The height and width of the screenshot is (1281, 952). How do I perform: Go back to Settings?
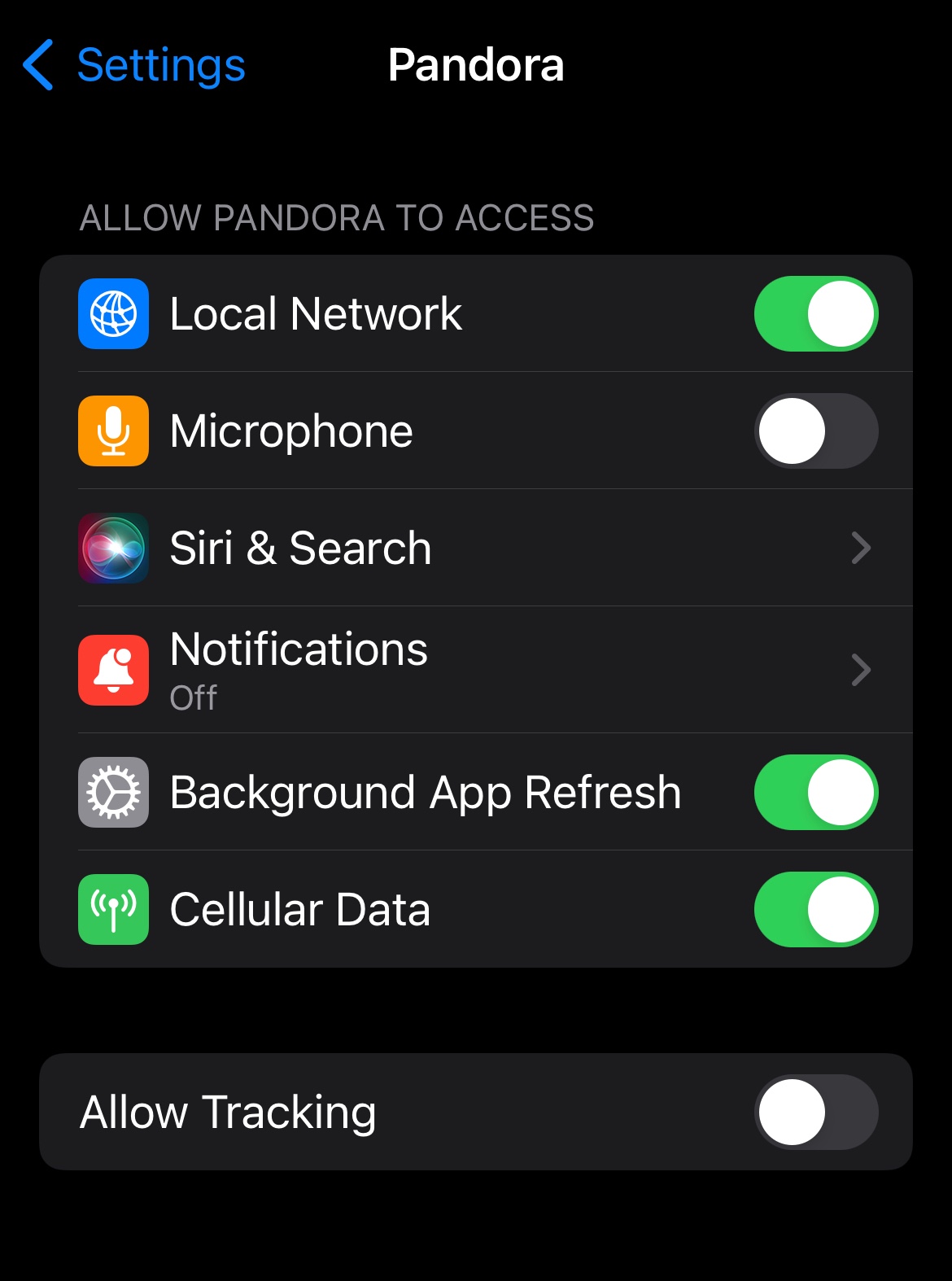pos(134,65)
